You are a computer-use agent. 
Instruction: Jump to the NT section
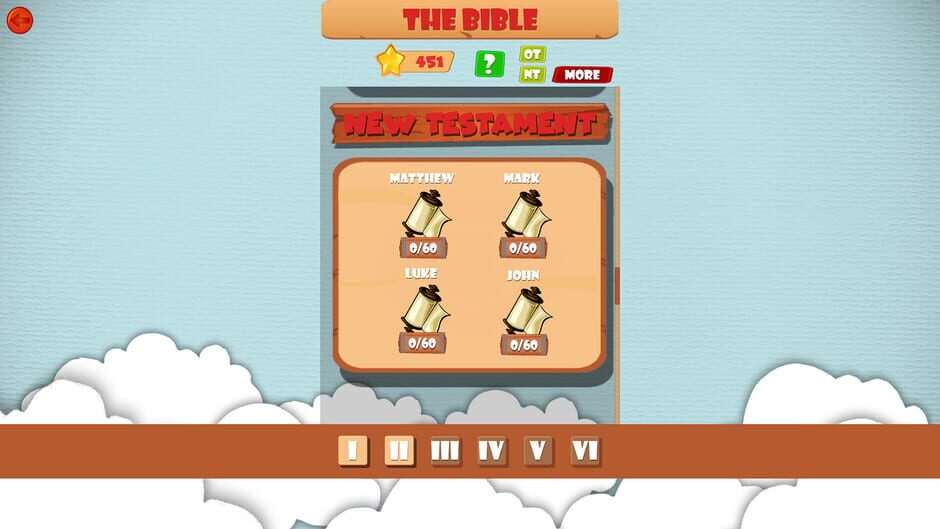point(532,73)
